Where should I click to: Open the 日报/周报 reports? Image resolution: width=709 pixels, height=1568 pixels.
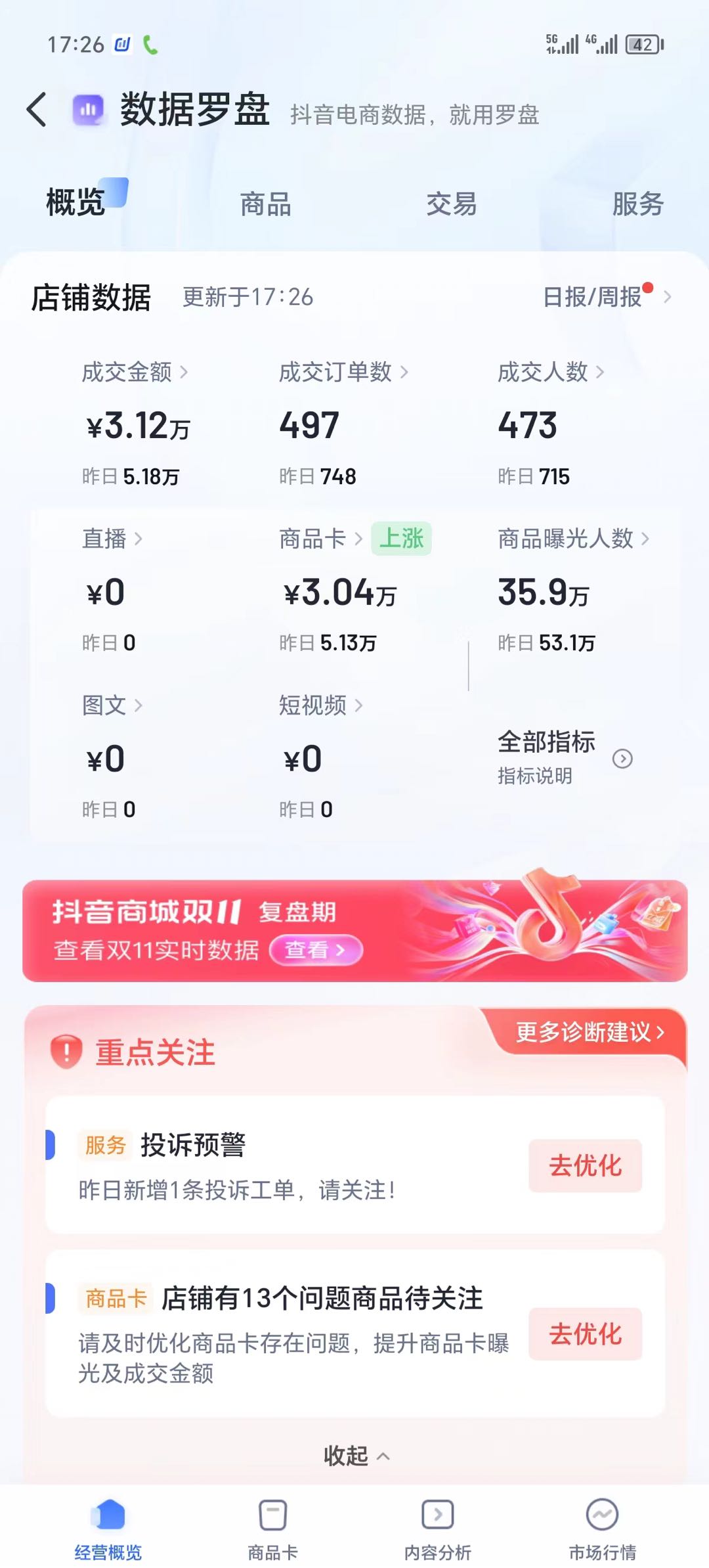pos(605,297)
